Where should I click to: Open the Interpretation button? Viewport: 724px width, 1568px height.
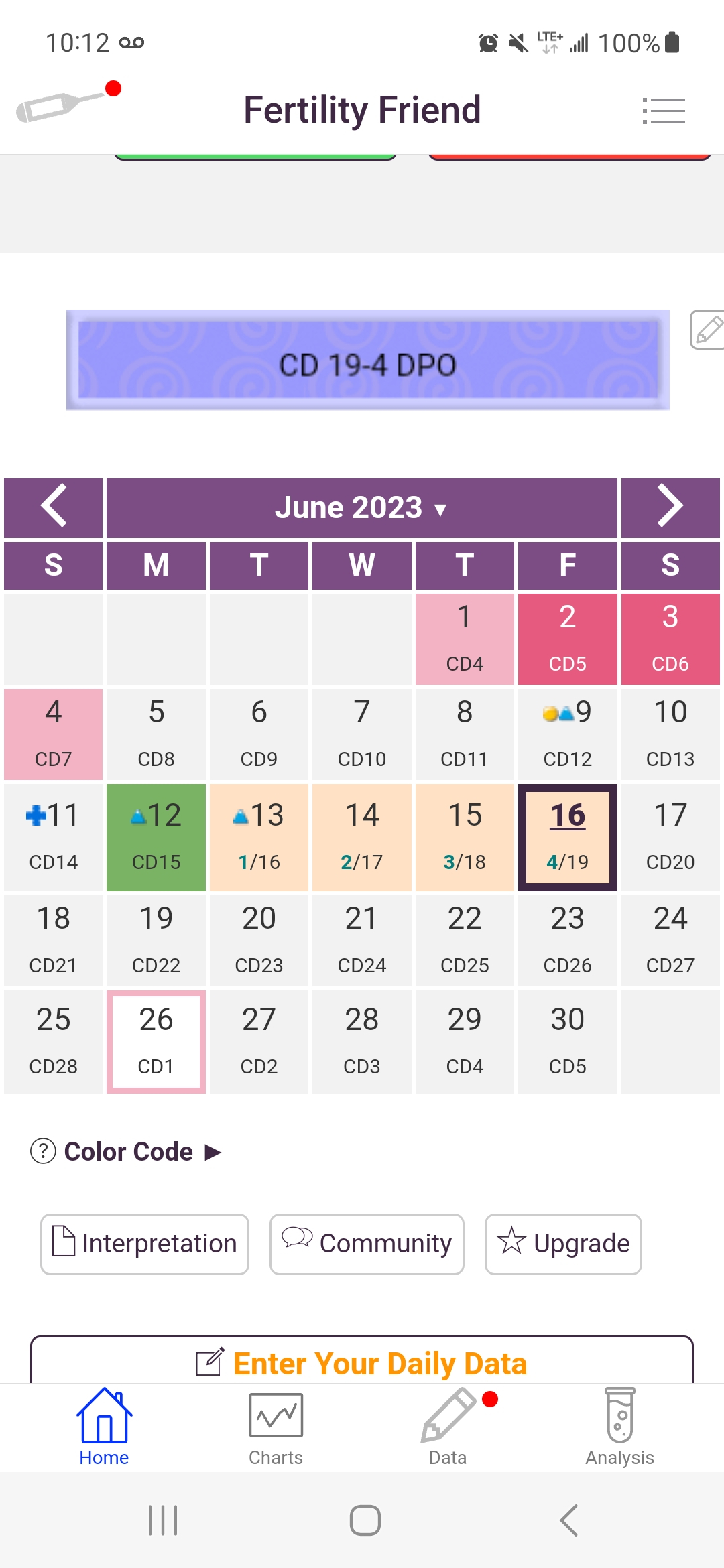pyautogui.click(x=145, y=1244)
